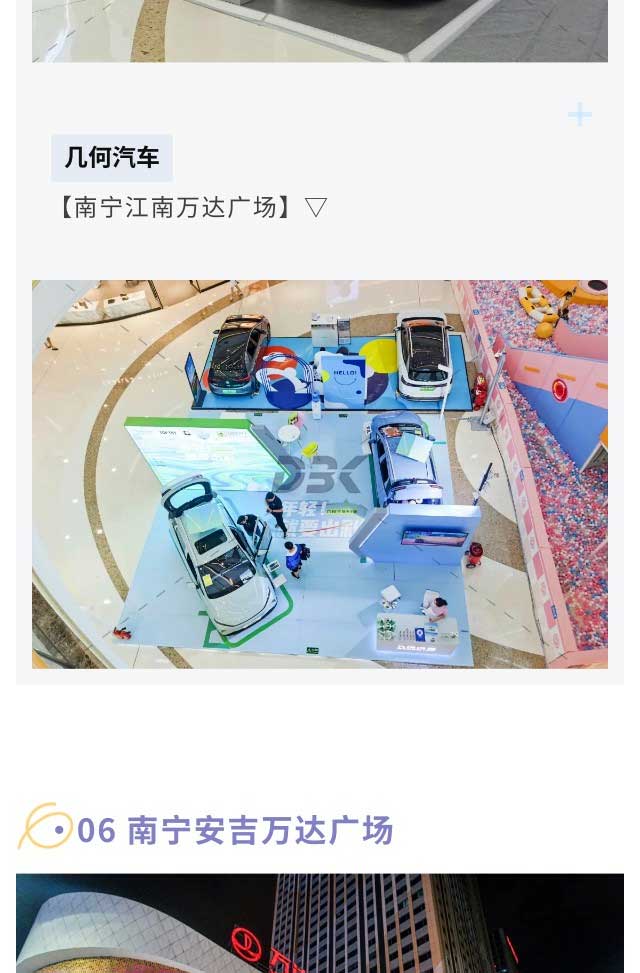Image resolution: width=640 pixels, height=973 pixels.
Task: Open the partially visible photo at top
Action: tap(320, 30)
